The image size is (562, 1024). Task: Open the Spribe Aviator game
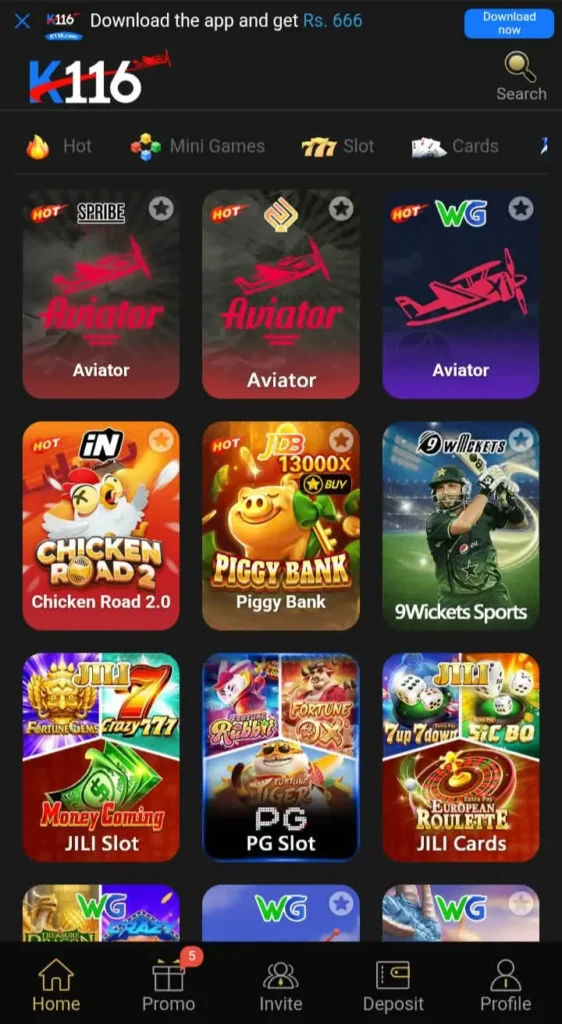[x=101, y=294]
